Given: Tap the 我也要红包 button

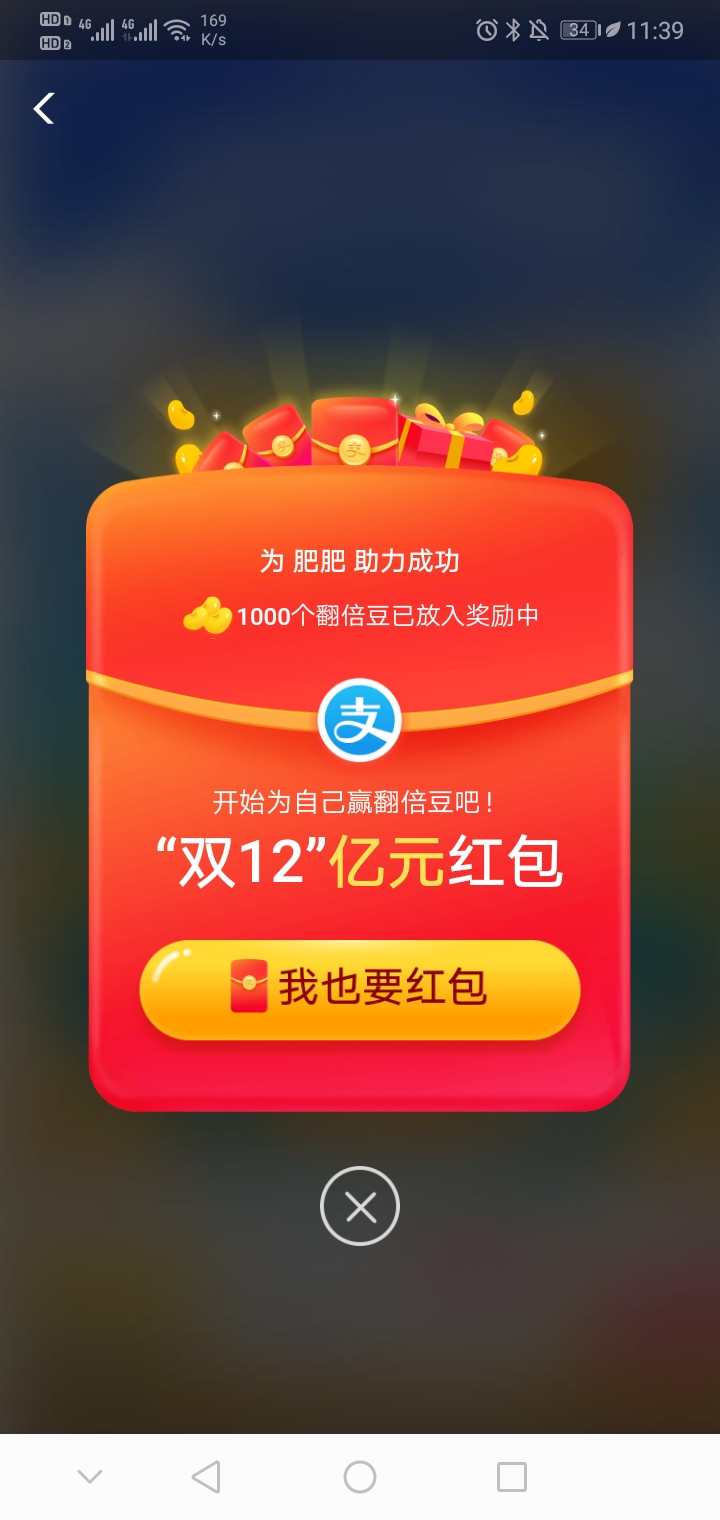Looking at the screenshot, I should [x=360, y=989].
